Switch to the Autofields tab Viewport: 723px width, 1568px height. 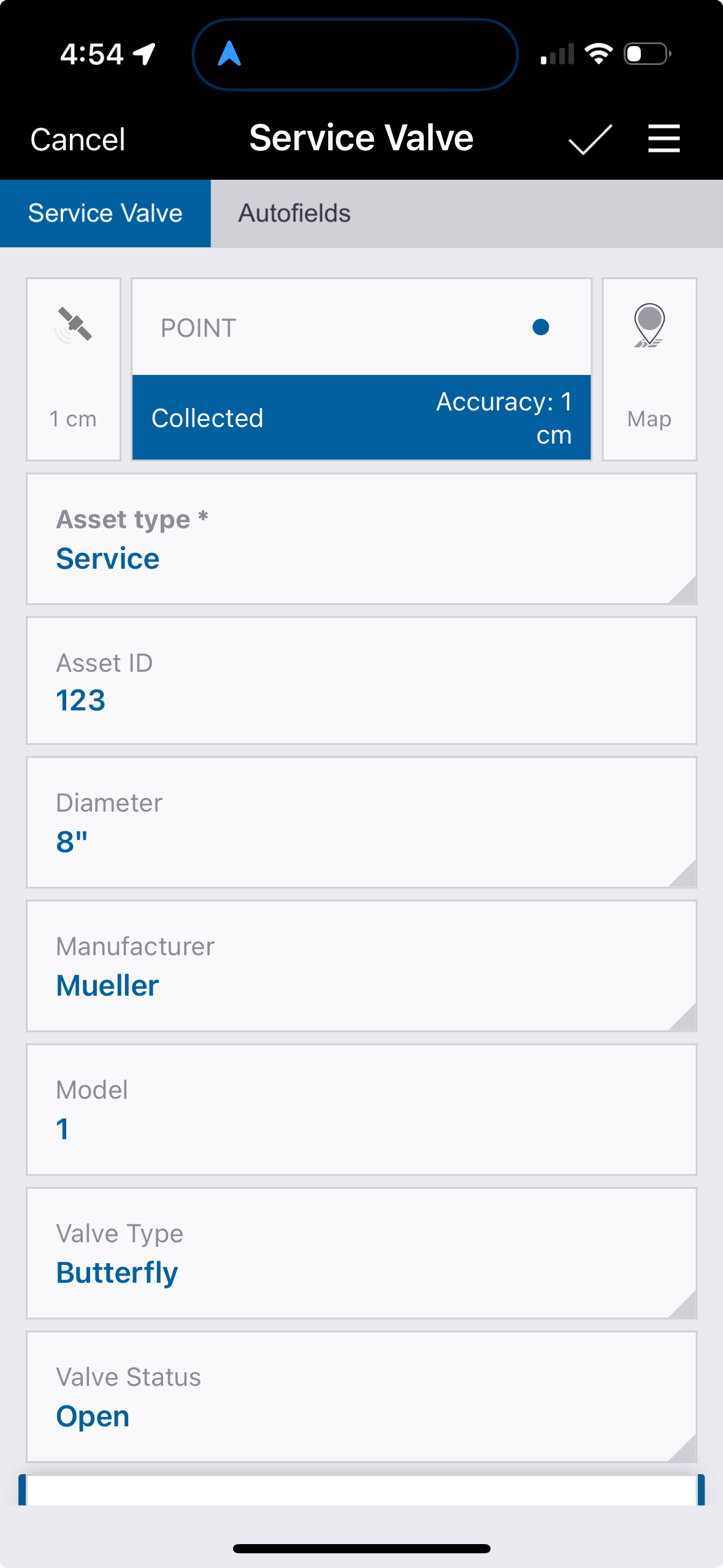click(x=294, y=213)
